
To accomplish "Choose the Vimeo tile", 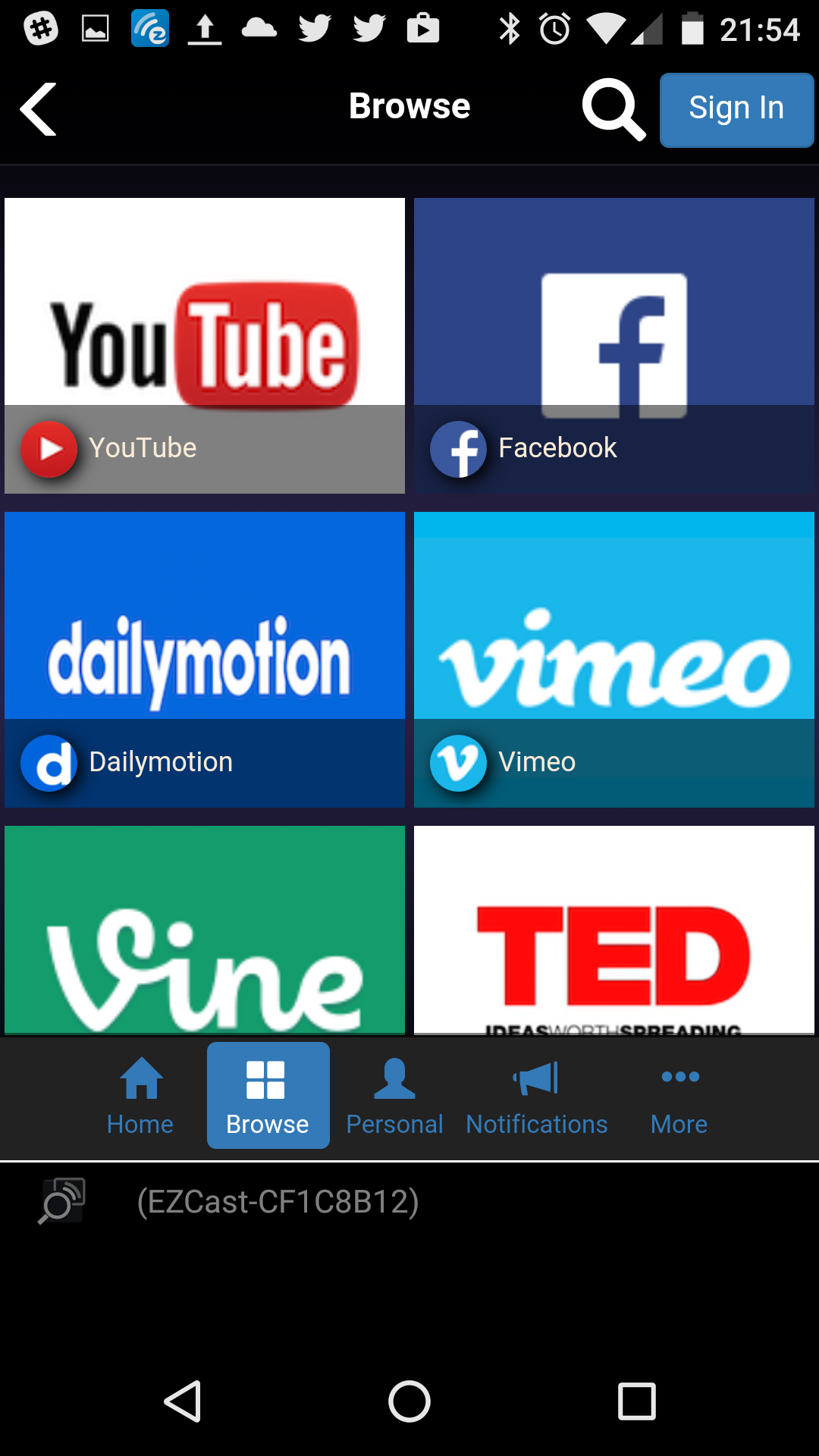I will pyautogui.click(x=614, y=660).
